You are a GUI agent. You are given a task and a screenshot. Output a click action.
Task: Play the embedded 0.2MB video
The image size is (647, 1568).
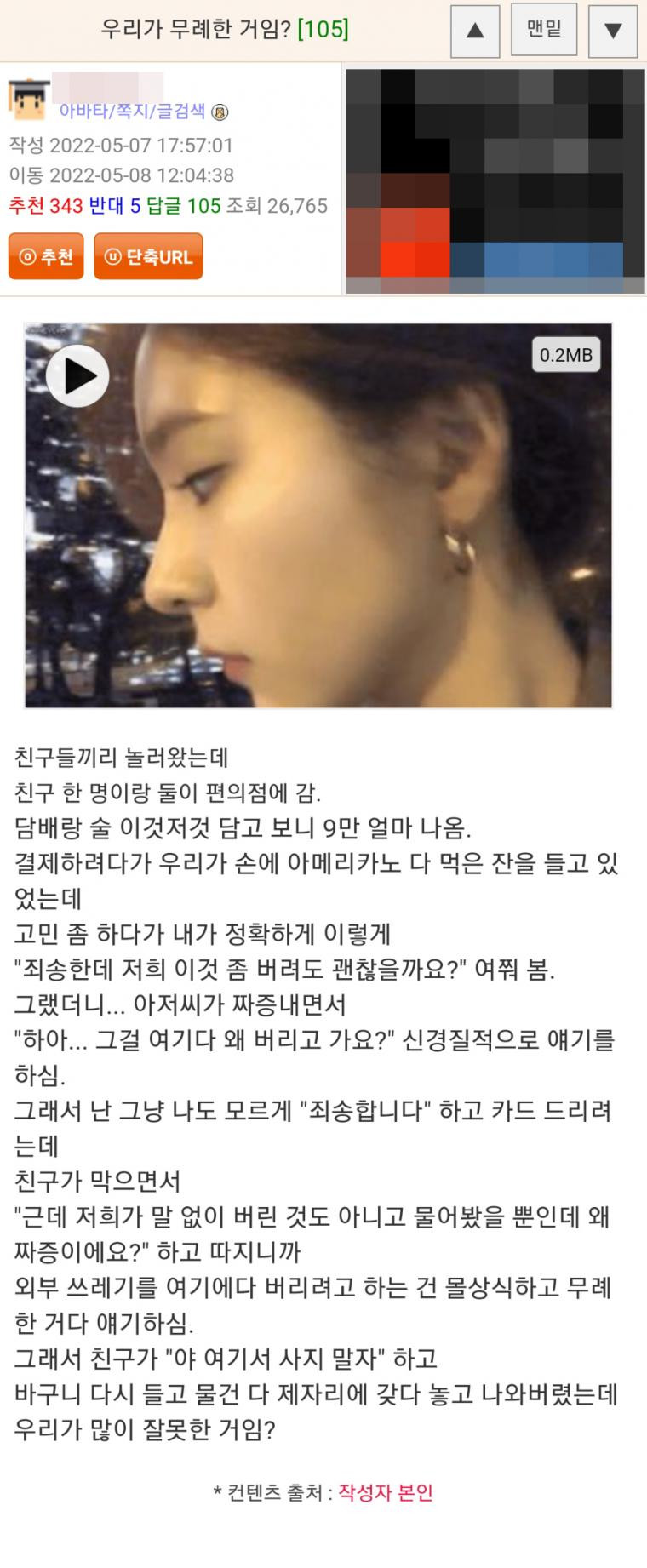[77, 376]
